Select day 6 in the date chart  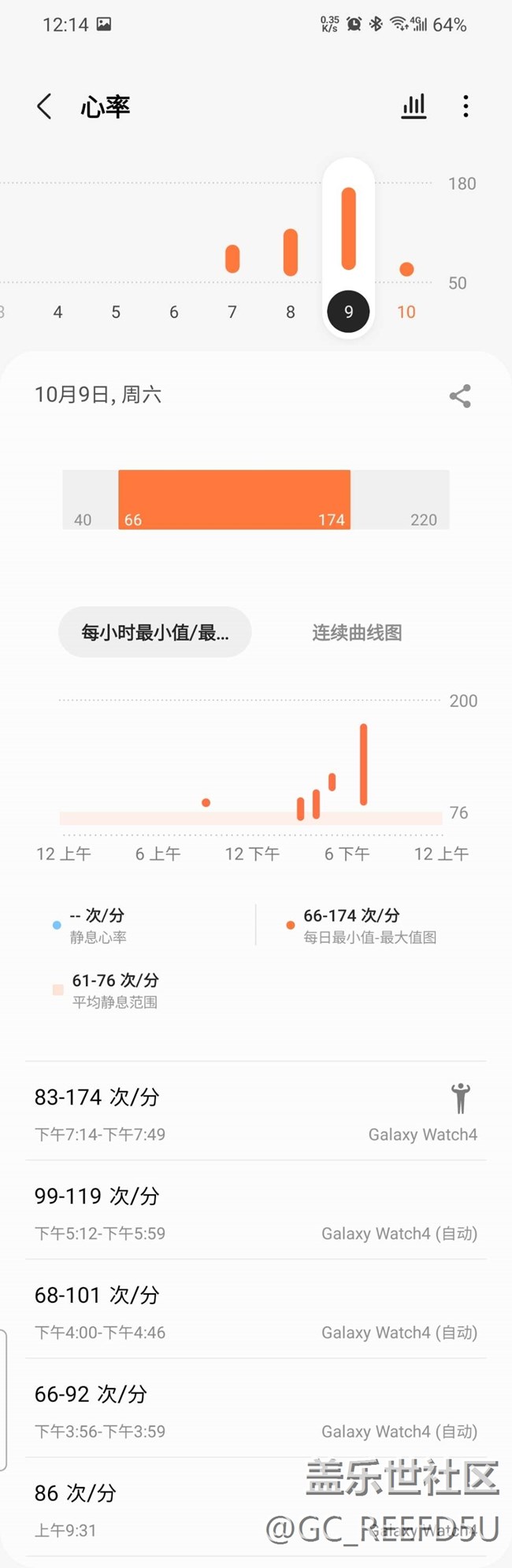pos(173,312)
